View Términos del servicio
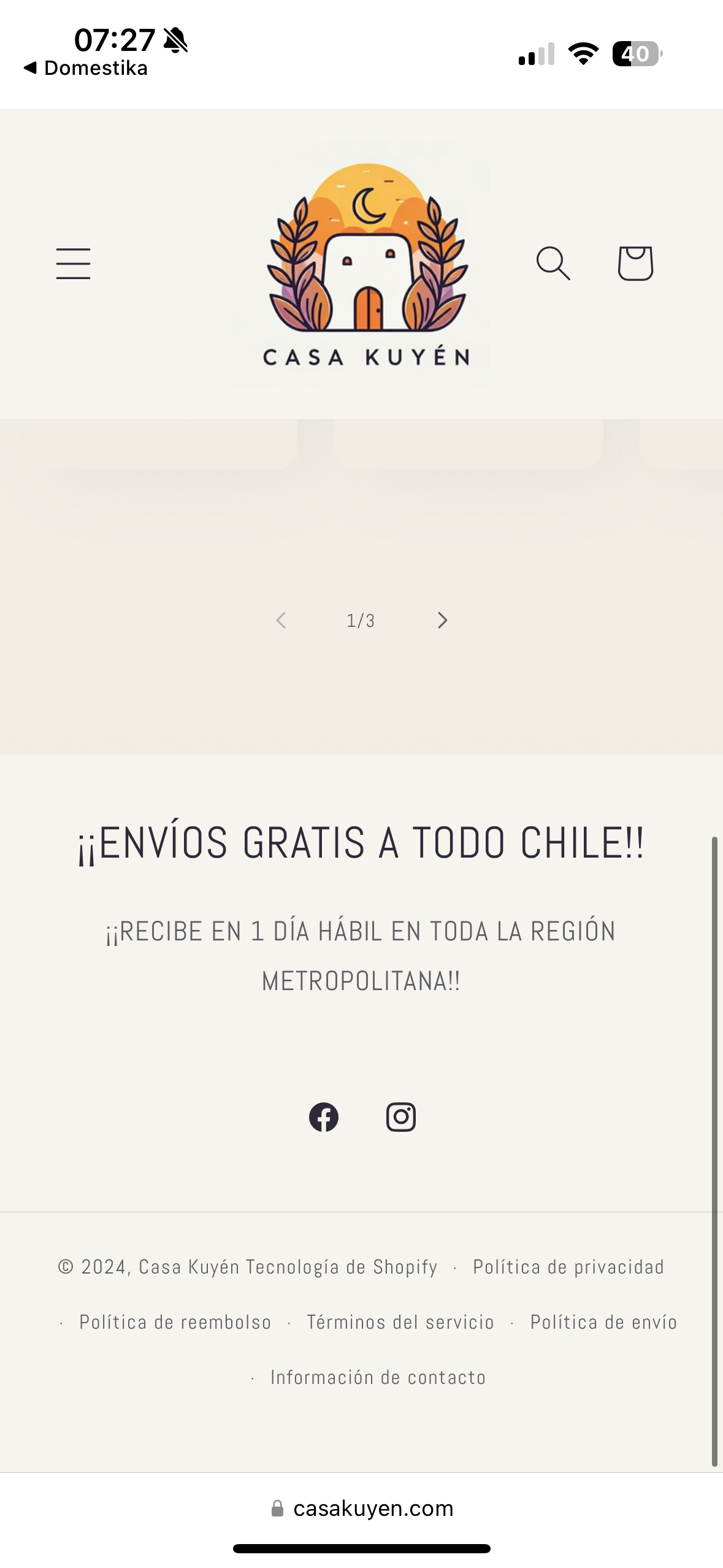Screen dimensions: 723x1568 point(400,1322)
